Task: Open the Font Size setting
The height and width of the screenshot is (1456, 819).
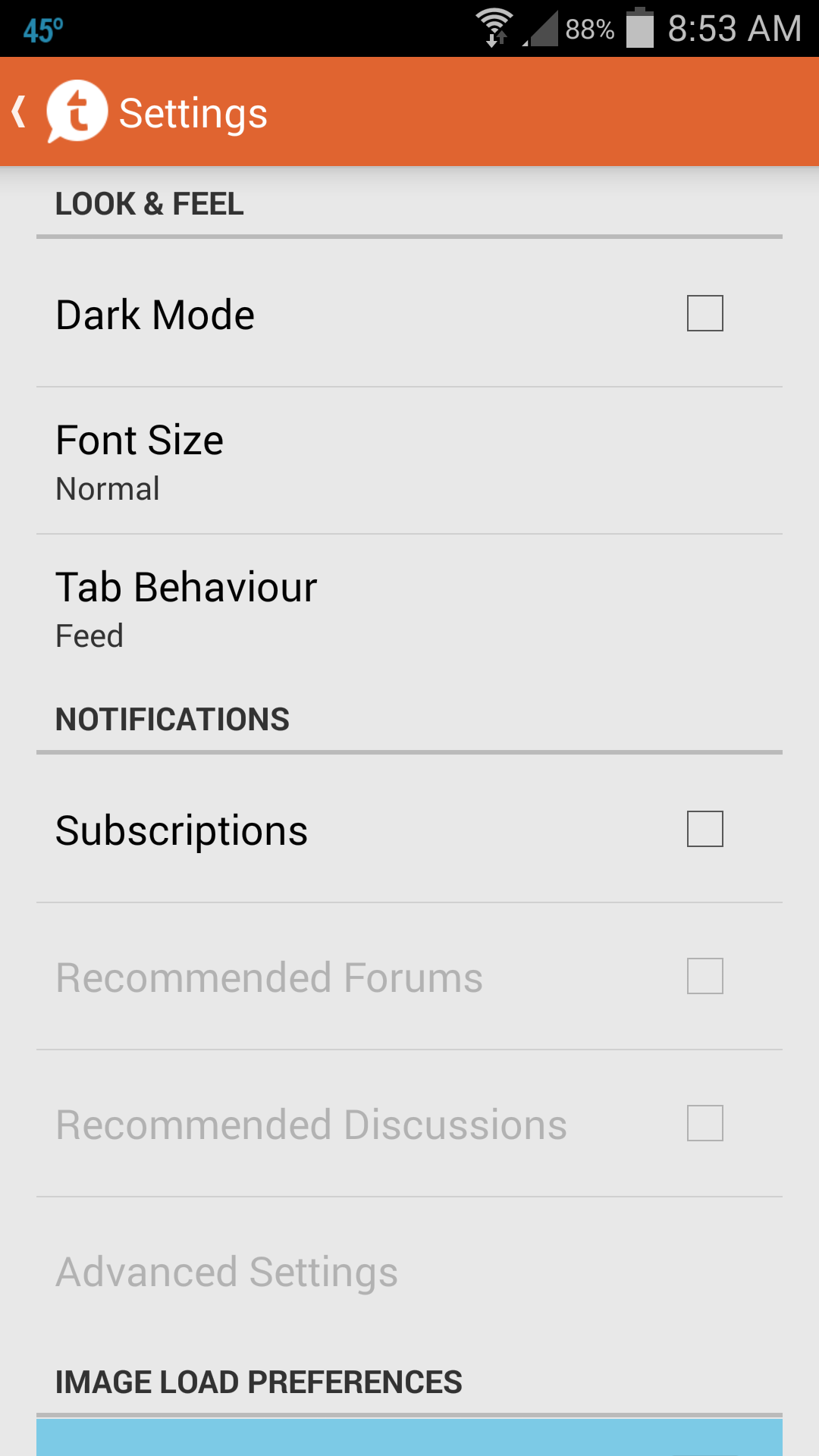Action: tap(409, 461)
